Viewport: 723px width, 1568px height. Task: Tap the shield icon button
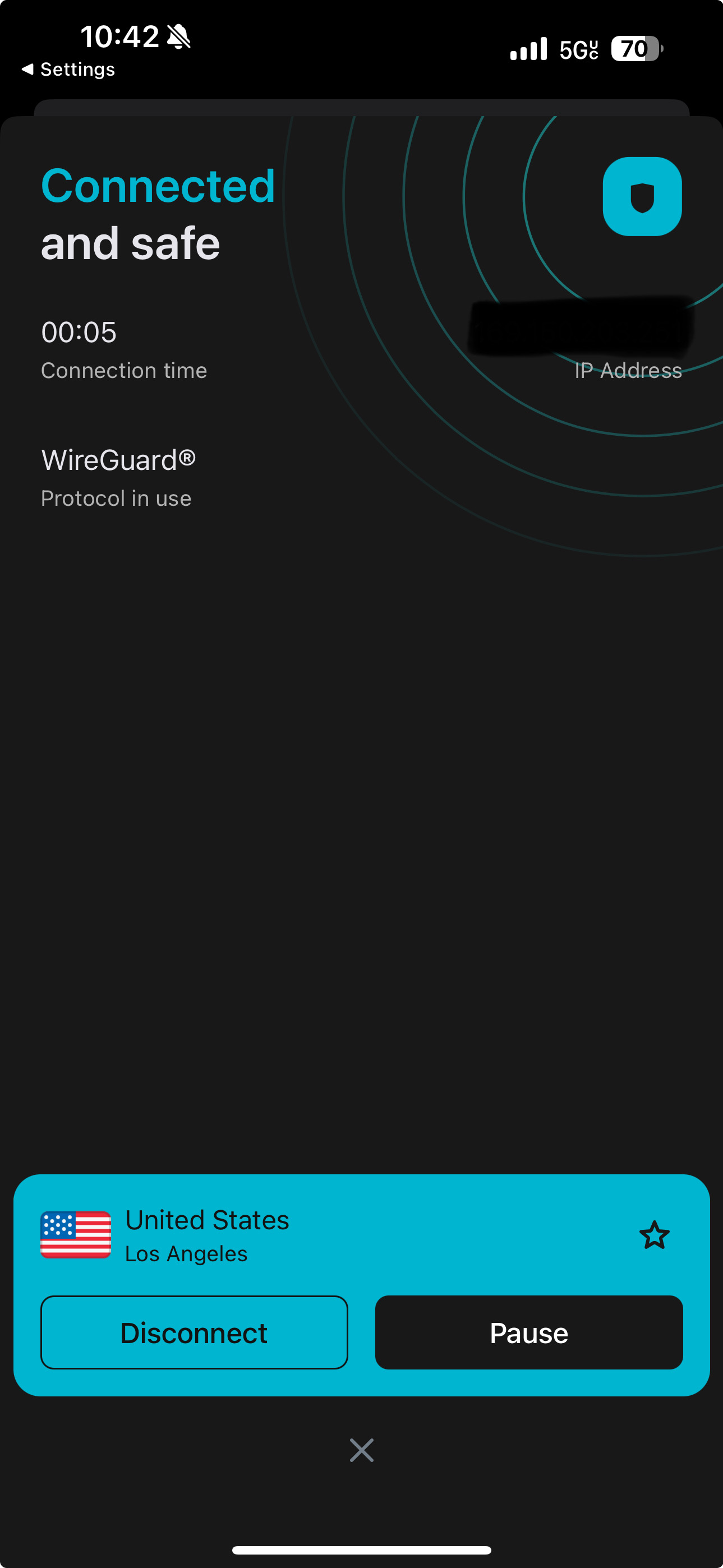point(642,197)
